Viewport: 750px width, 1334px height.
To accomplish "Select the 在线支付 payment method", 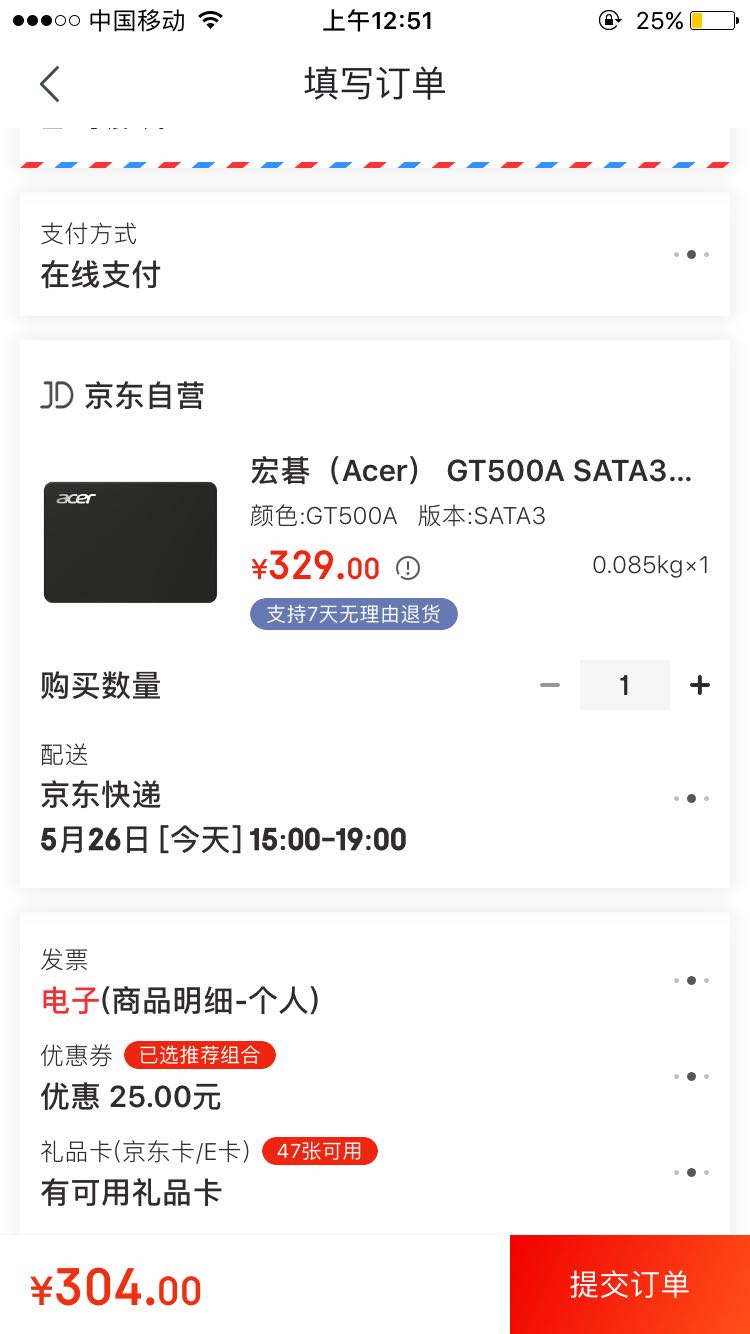I will [100, 274].
